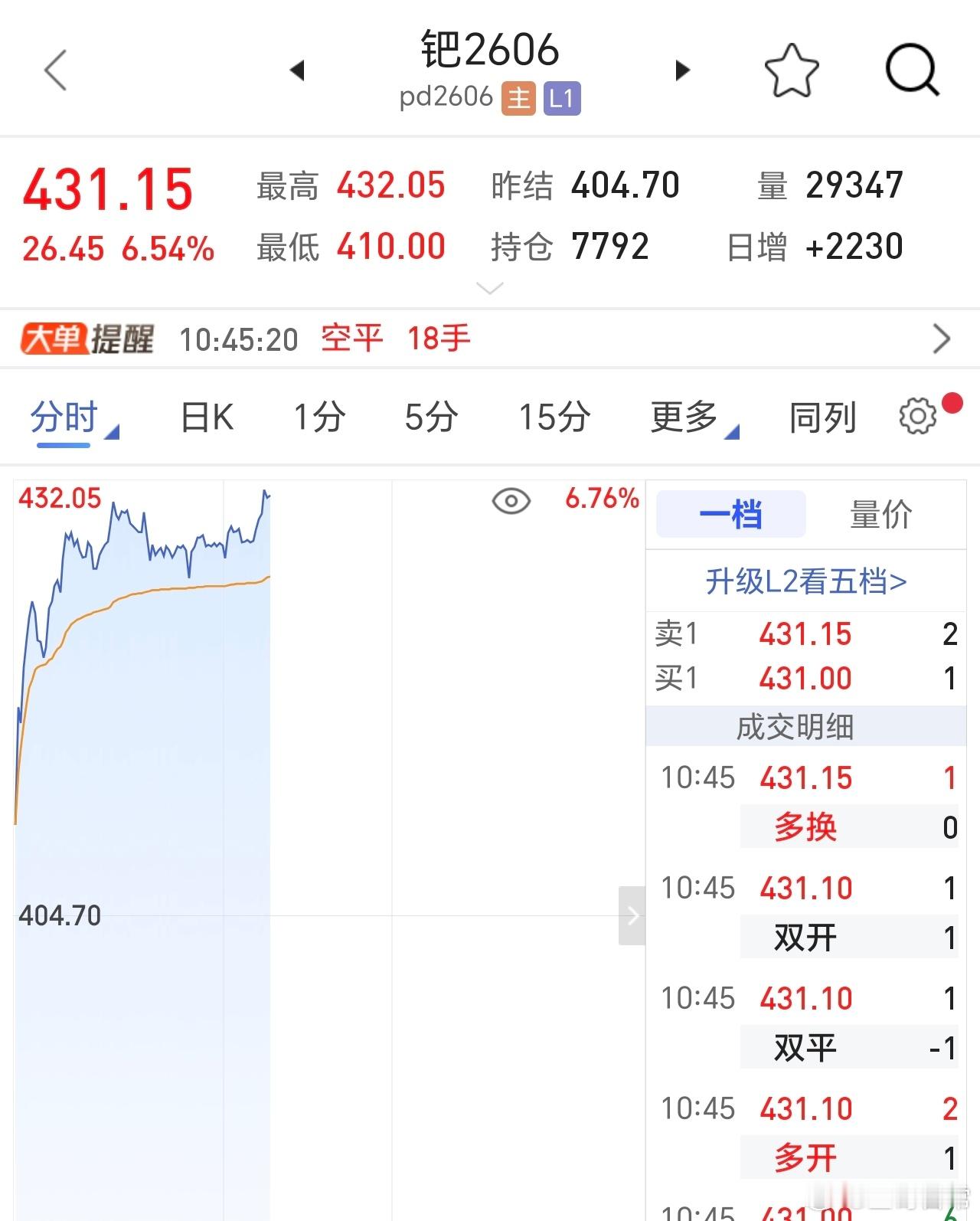Add pd2606 to favorites via star icon
The image size is (980, 1221).
pos(792,70)
